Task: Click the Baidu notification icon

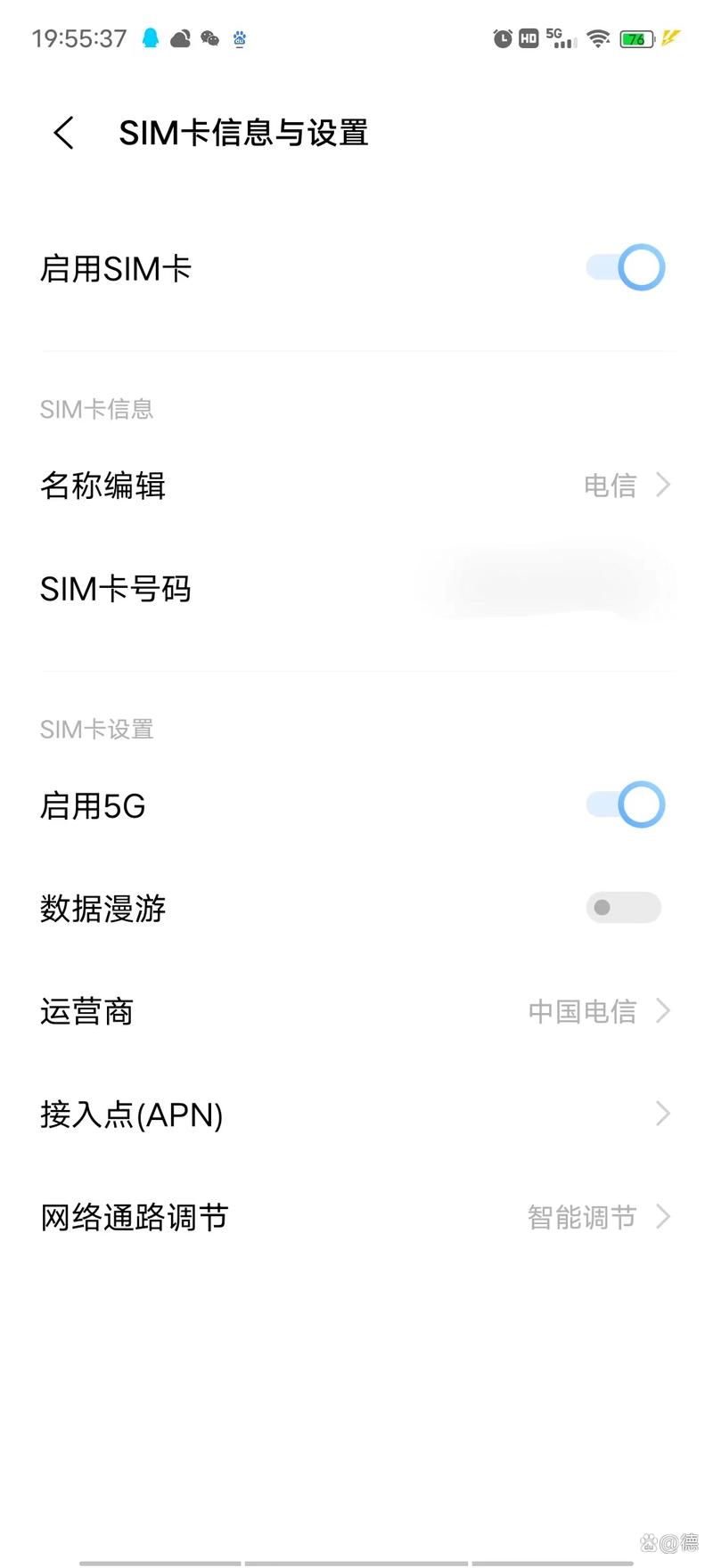Action: tap(238, 37)
